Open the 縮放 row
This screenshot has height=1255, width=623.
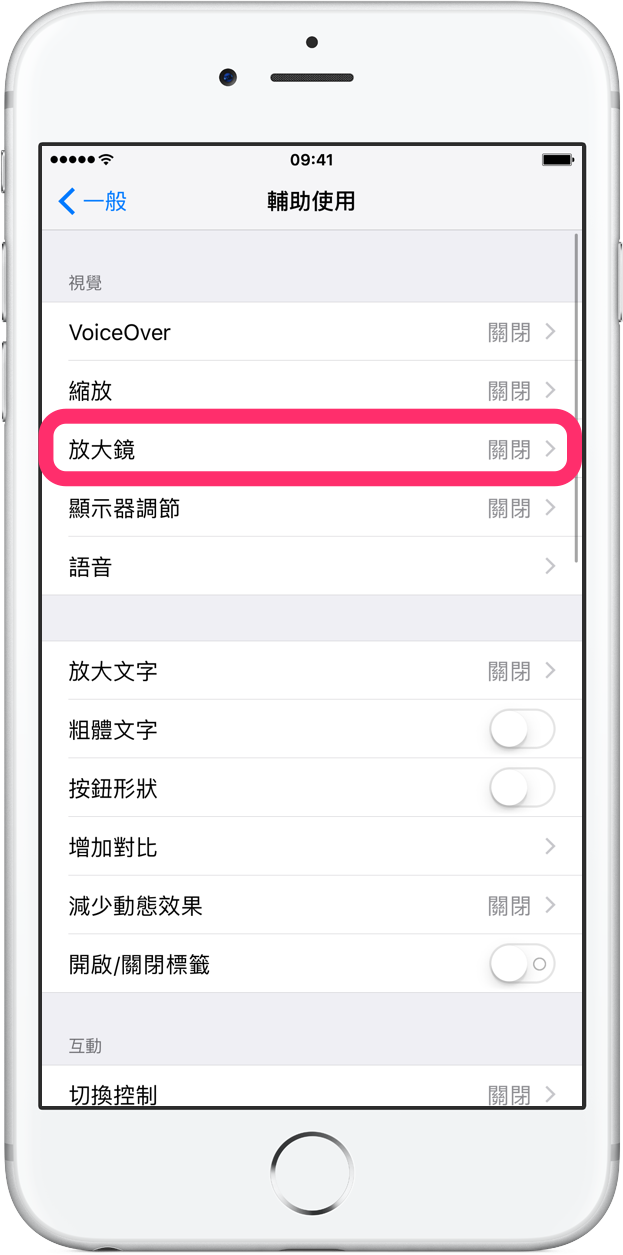pos(312,390)
